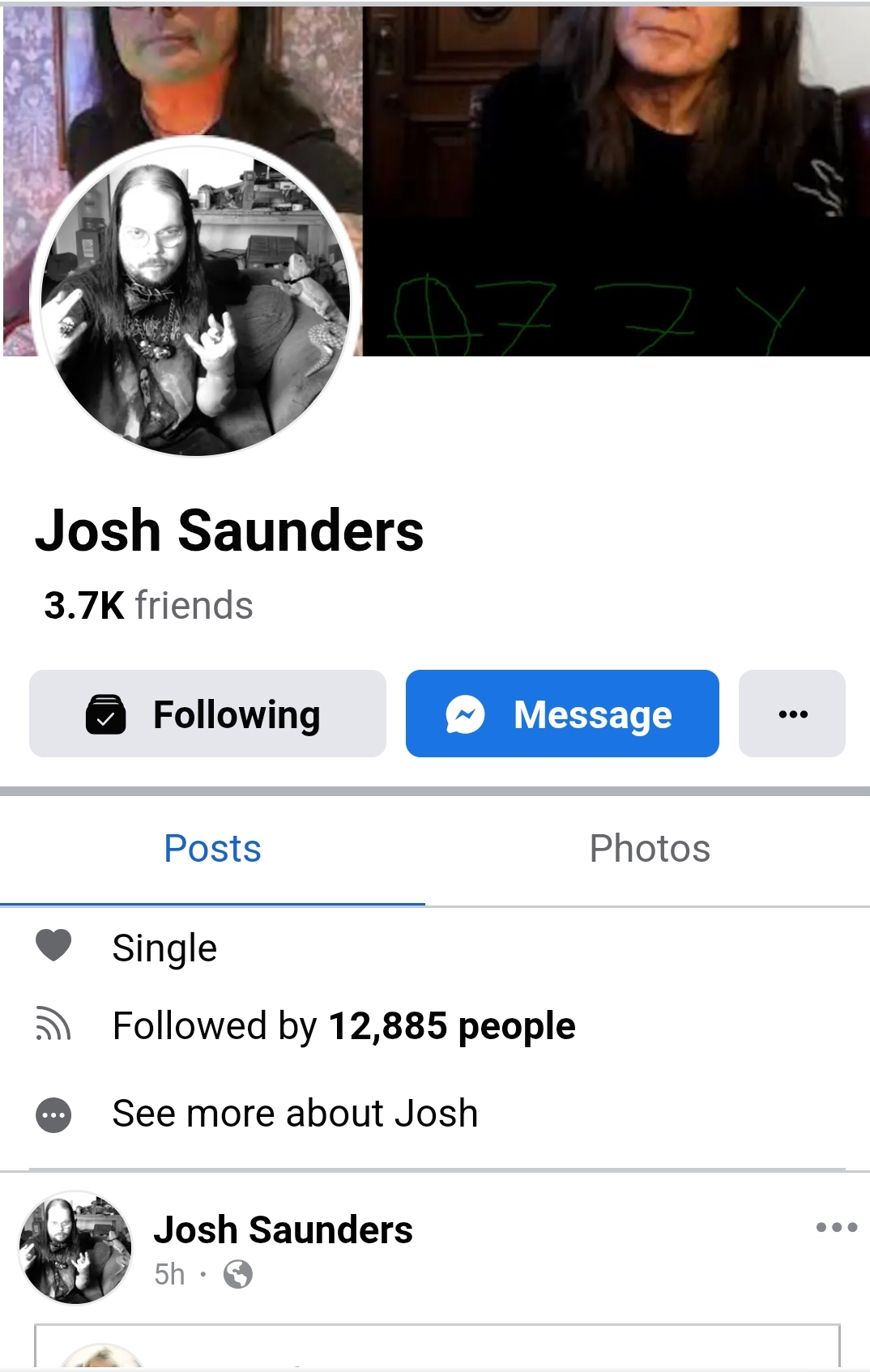Tap Josh Saunders' name on the 5h post
870x1372 pixels.
coord(284,1229)
